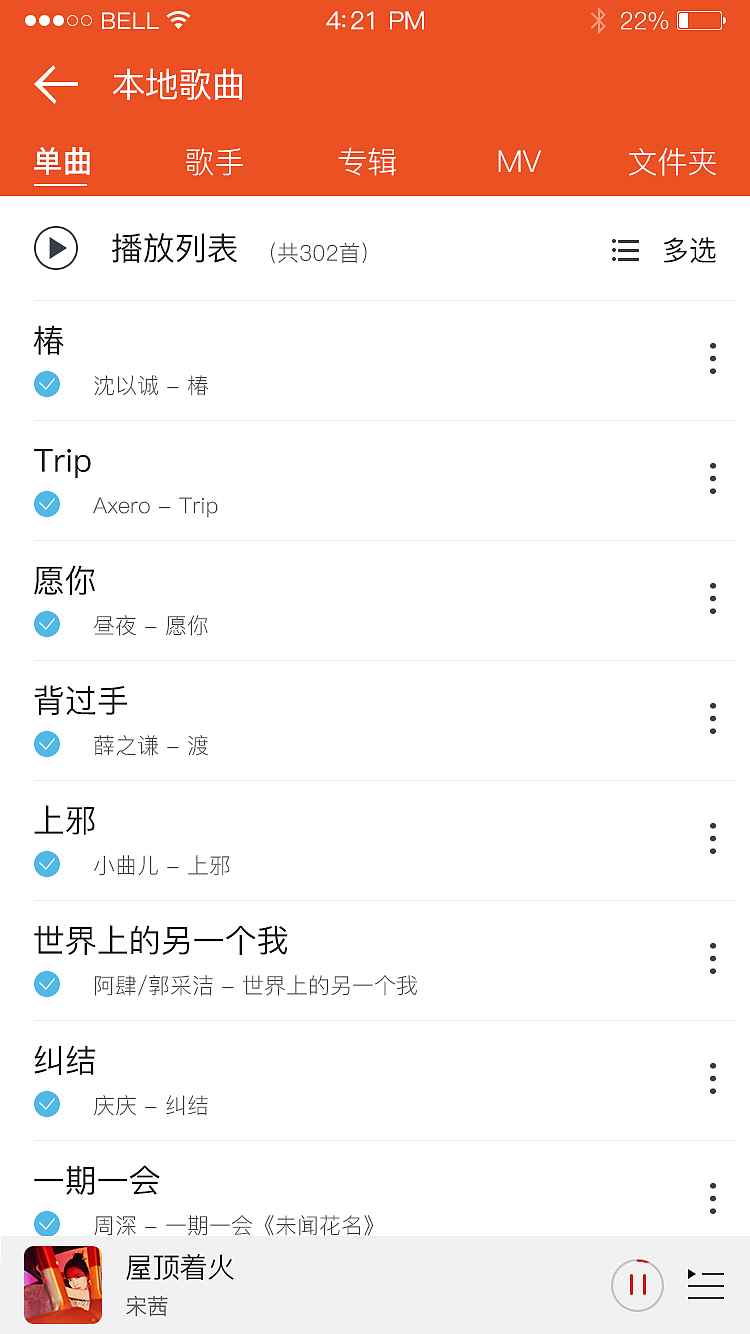Open the three-dot menu for Trip by Axero
The height and width of the screenshot is (1334, 750).
712,478
